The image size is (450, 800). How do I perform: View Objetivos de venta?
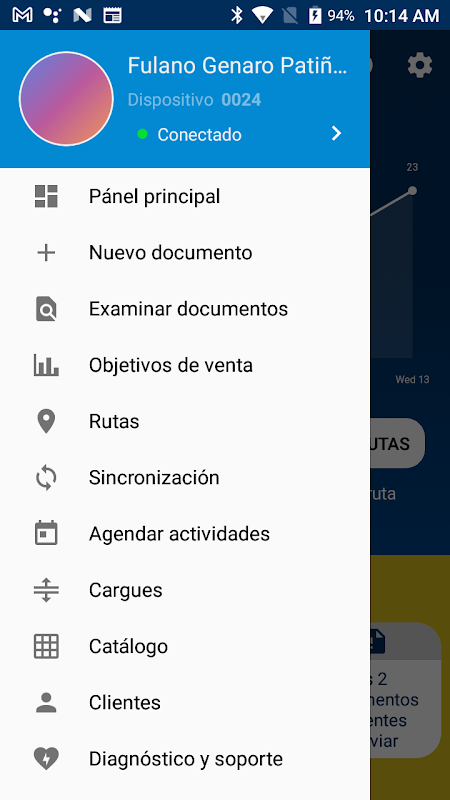185,365
